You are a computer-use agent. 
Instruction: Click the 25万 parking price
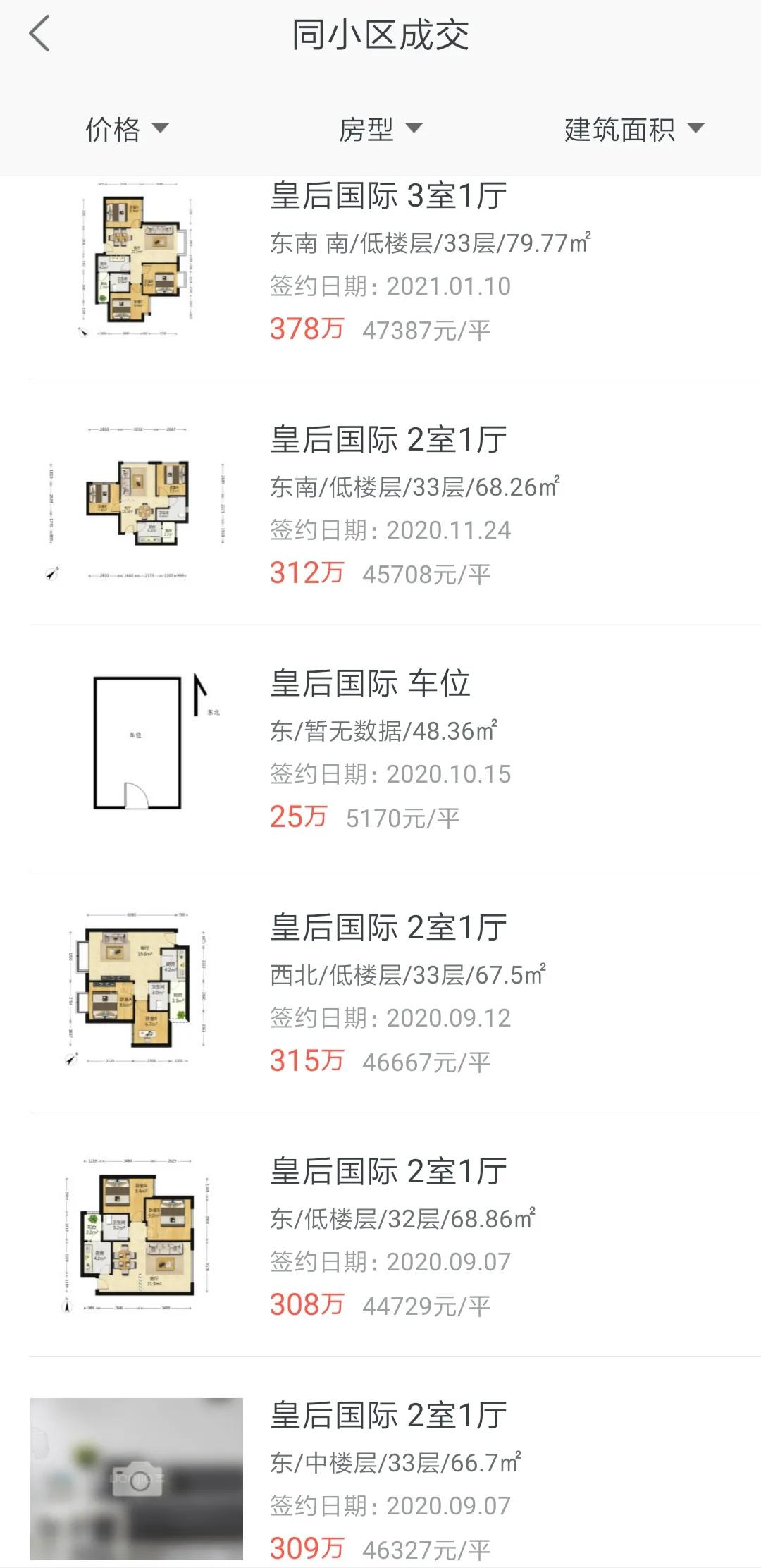(x=299, y=817)
